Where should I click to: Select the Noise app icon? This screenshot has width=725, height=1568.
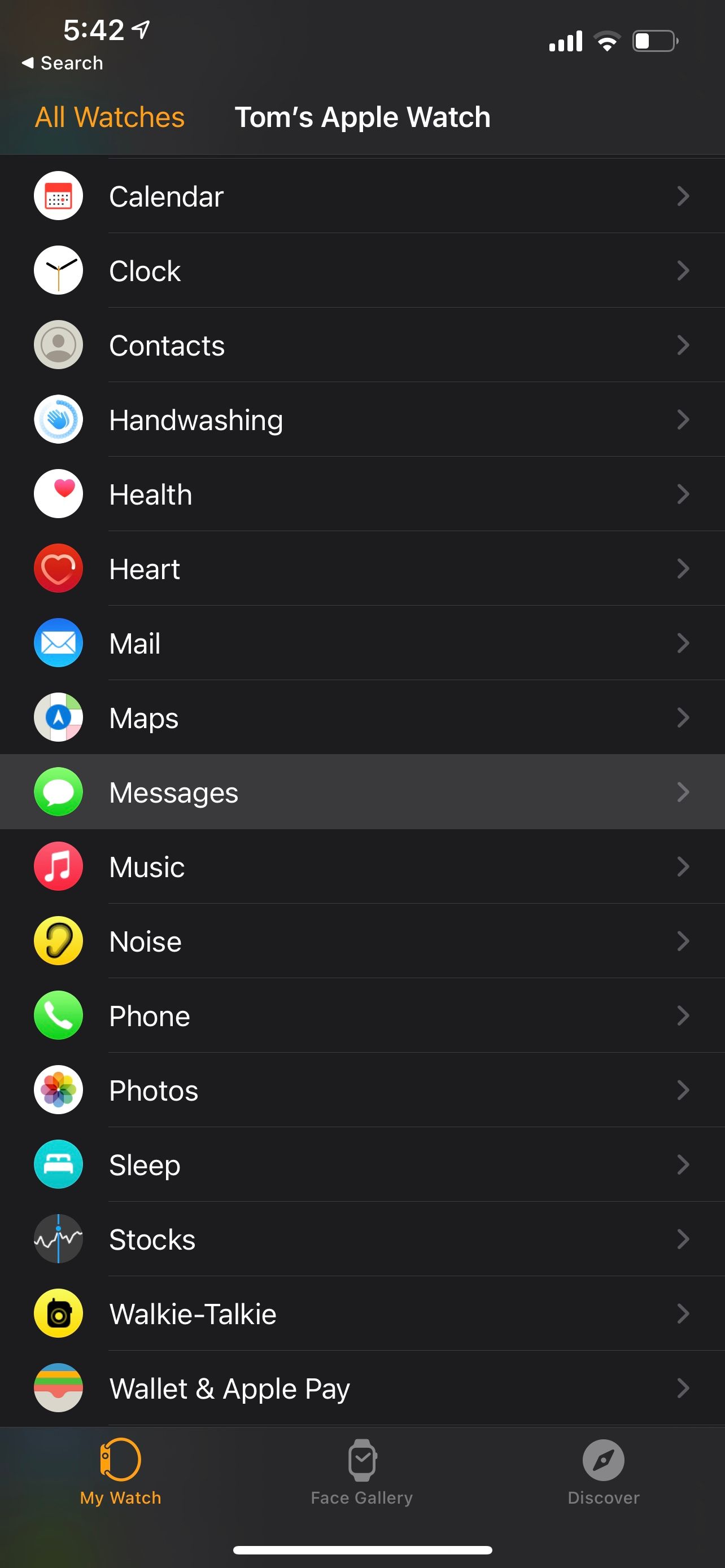pyautogui.click(x=58, y=940)
